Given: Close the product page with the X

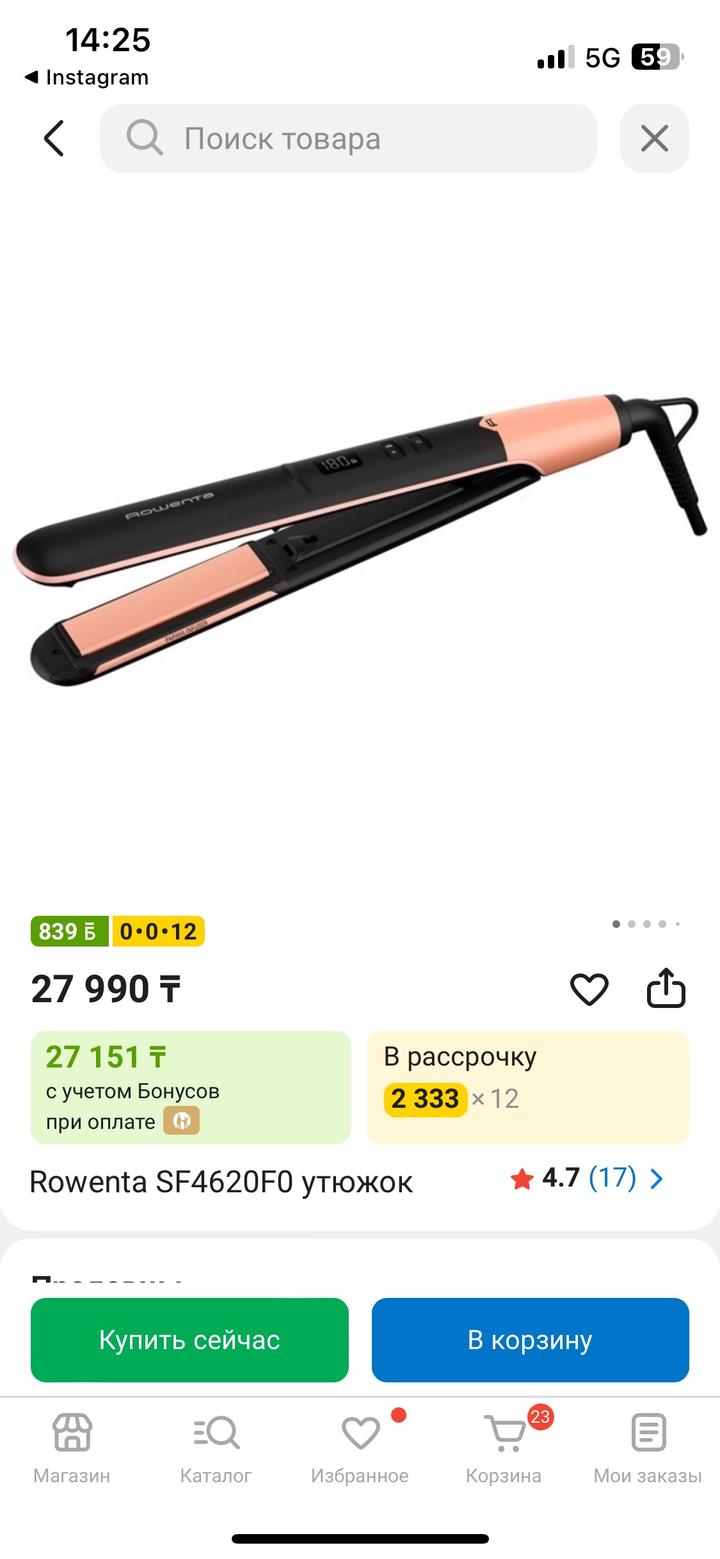Looking at the screenshot, I should (x=654, y=138).
